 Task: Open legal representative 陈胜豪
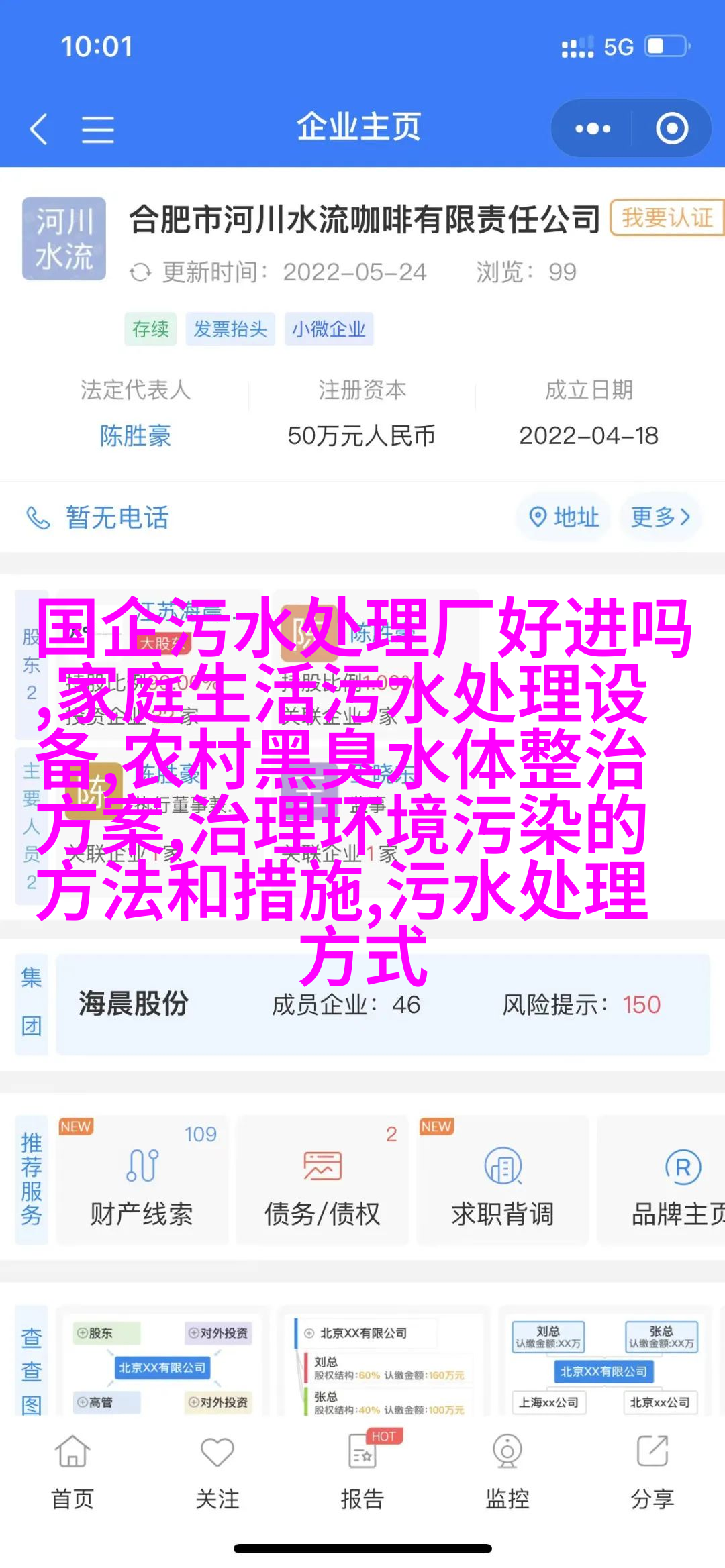click(x=136, y=436)
